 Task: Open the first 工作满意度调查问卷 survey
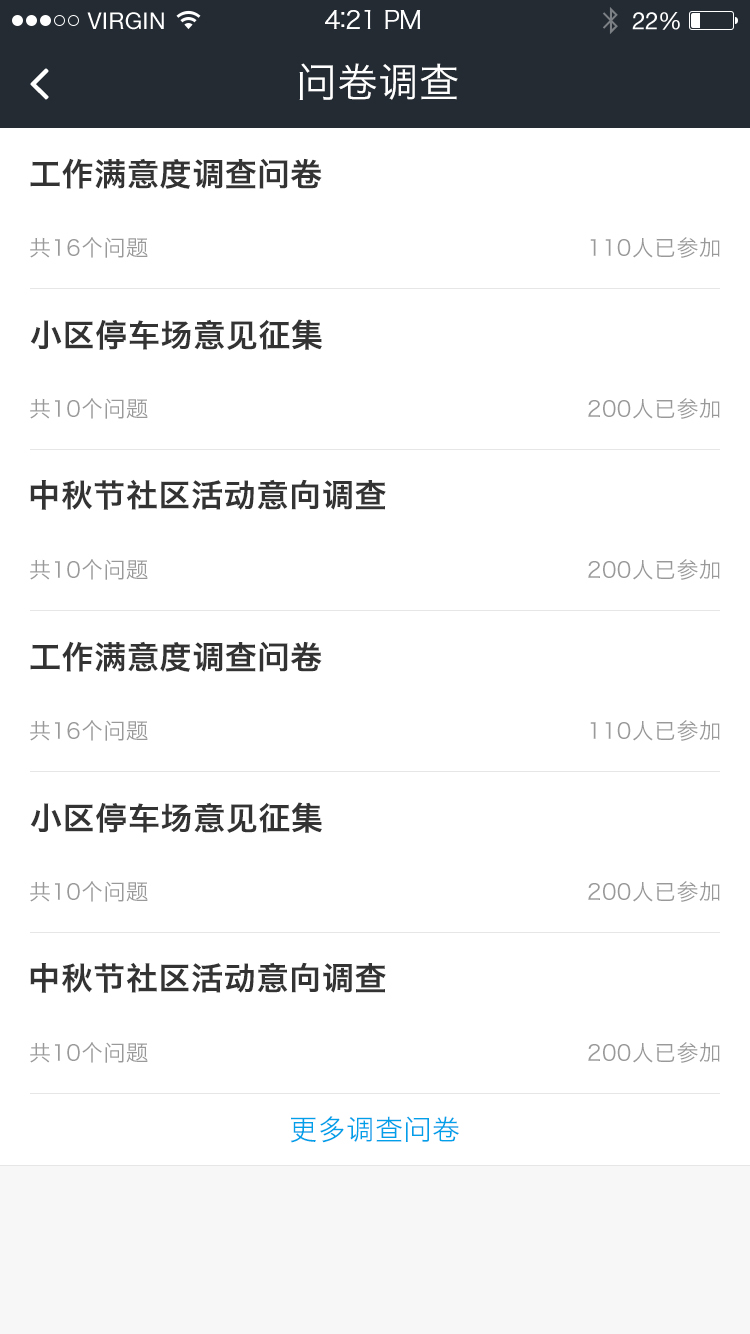tap(176, 174)
